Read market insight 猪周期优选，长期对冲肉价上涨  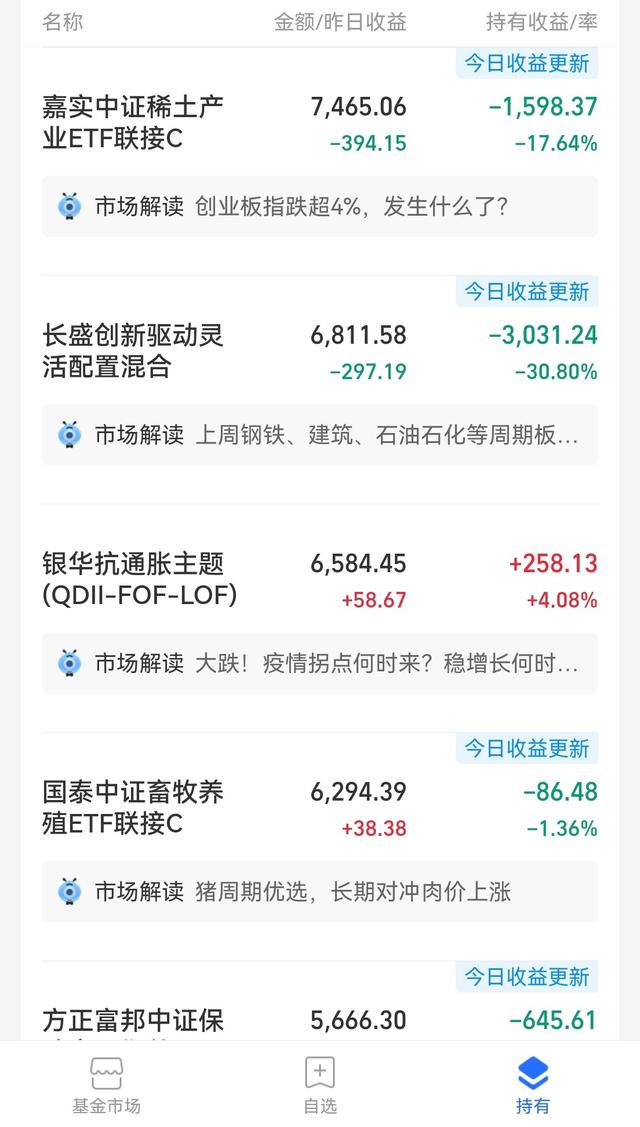click(319, 892)
